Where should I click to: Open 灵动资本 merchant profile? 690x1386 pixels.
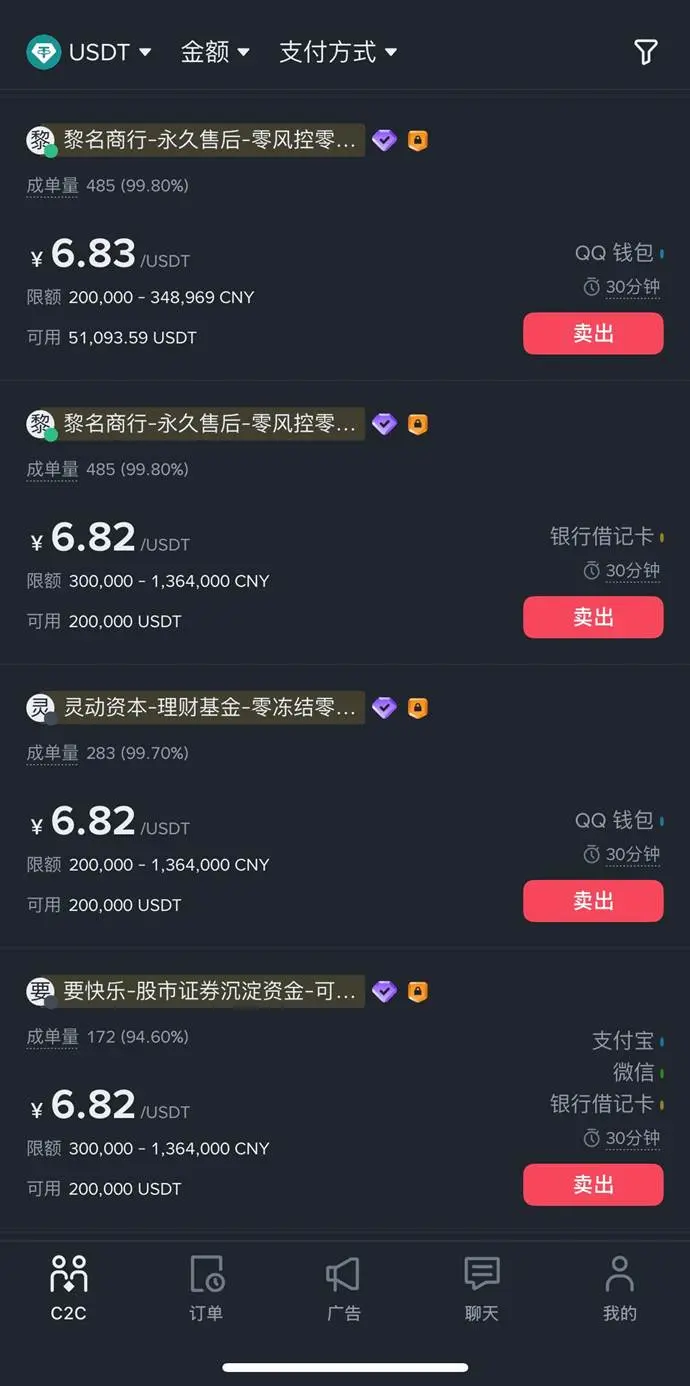pyautogui.click(x=209, y=708)
